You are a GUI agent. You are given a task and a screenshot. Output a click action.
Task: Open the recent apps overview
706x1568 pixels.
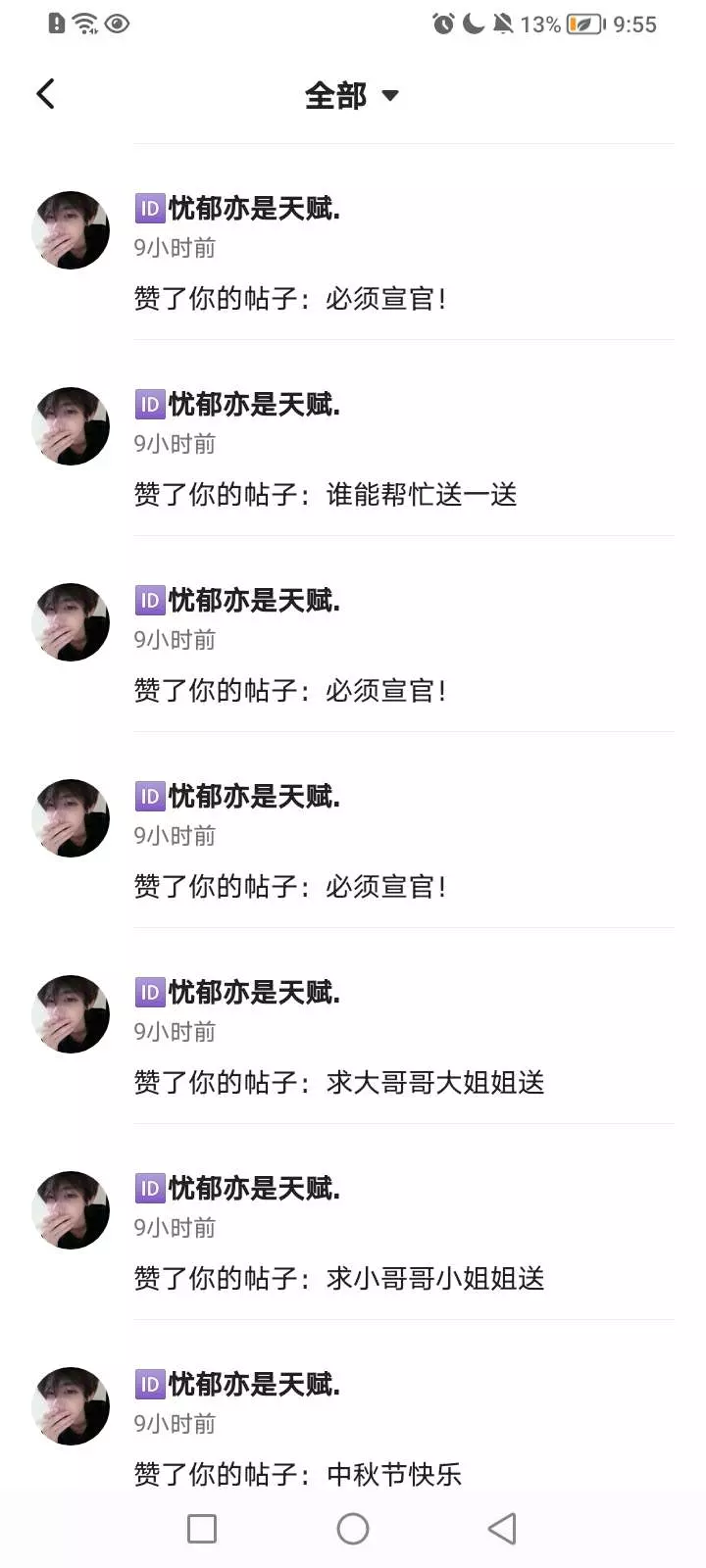tap(202, 1529)
